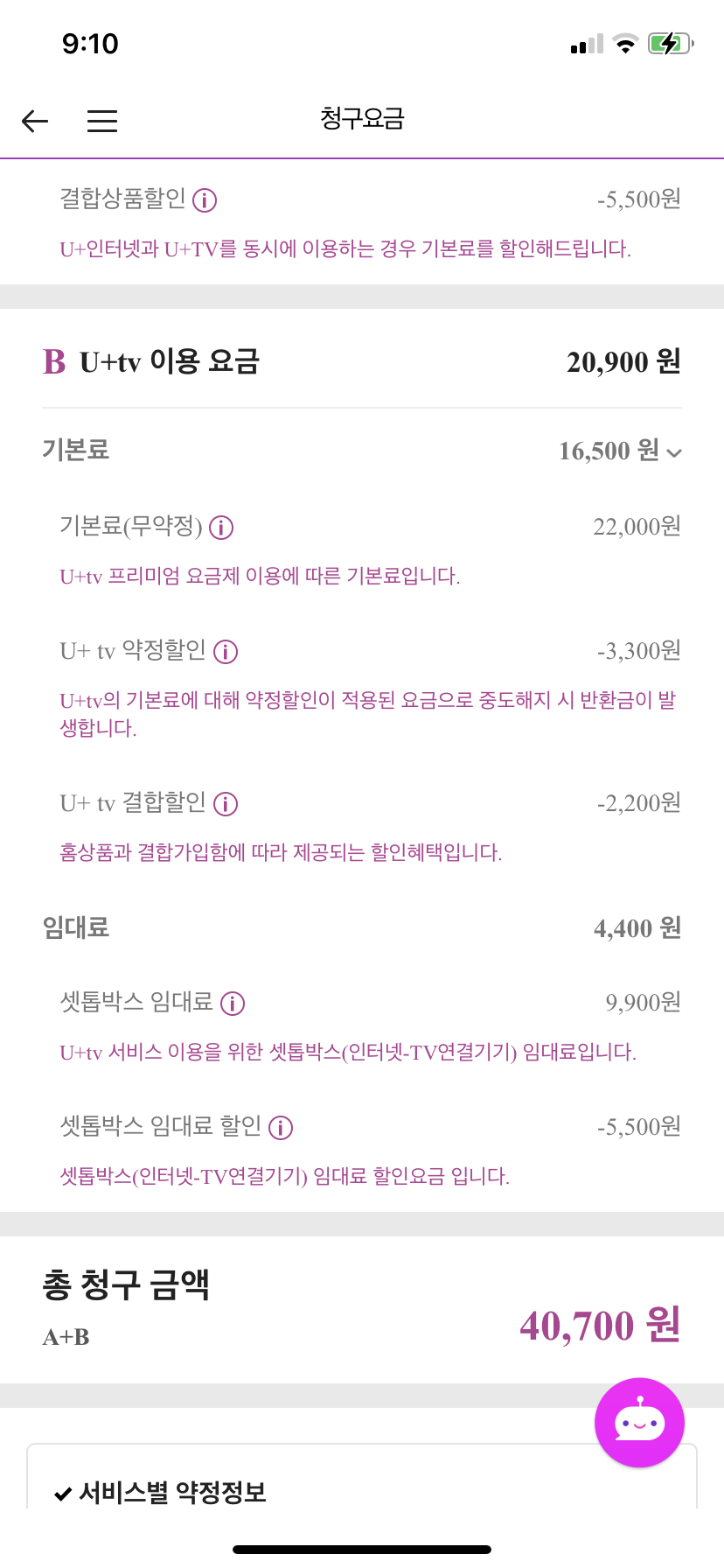Open the chatbot assistant button
724x1568 pixels.
[x=639, y=1423]
